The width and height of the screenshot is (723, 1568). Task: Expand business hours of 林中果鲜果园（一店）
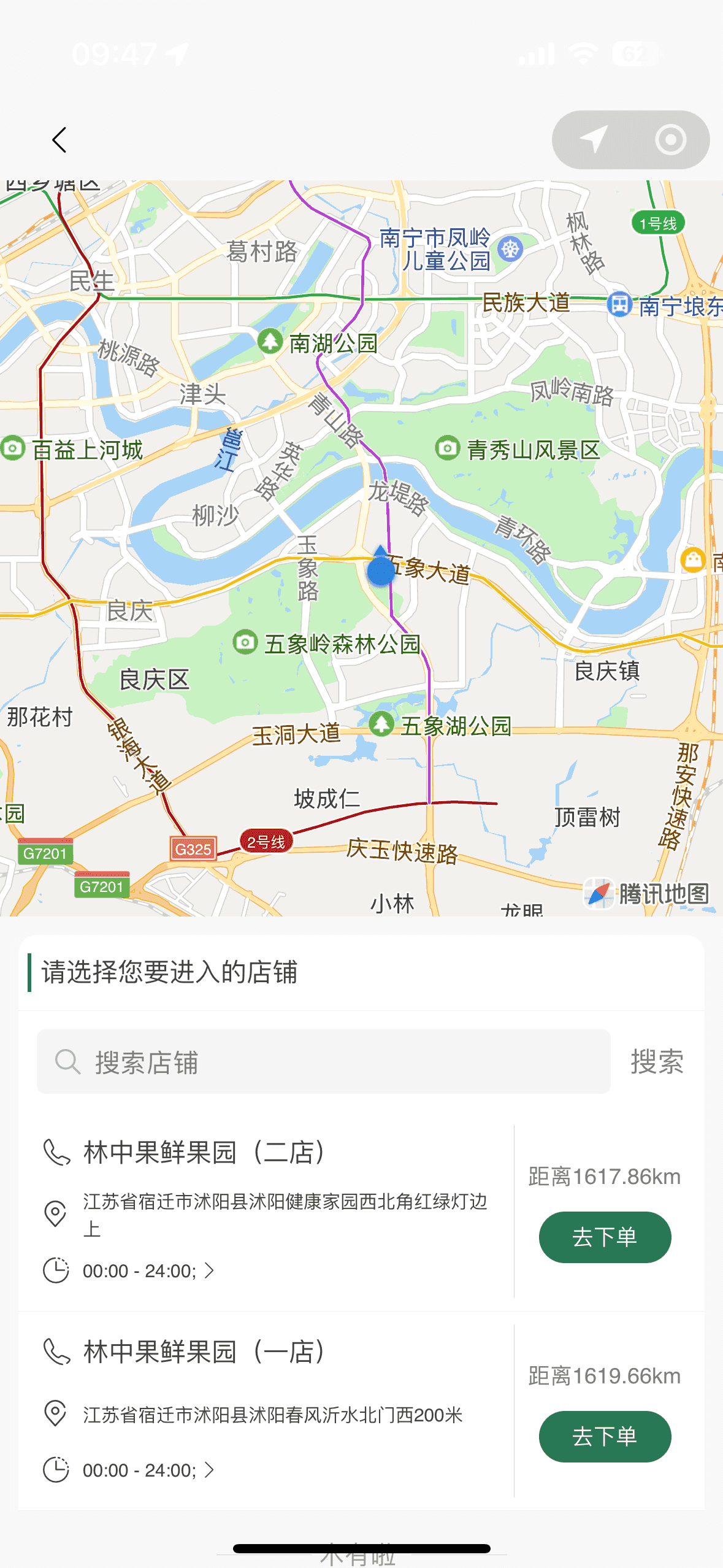click(209, 1470)
